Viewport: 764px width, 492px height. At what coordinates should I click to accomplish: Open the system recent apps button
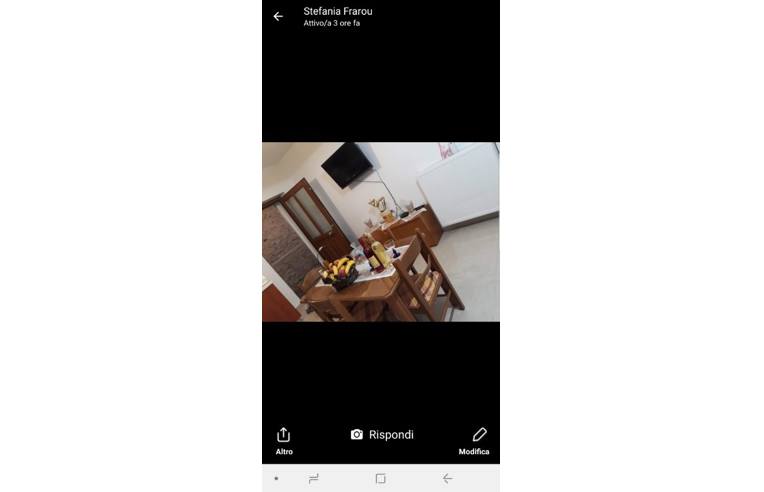(314, 479)
